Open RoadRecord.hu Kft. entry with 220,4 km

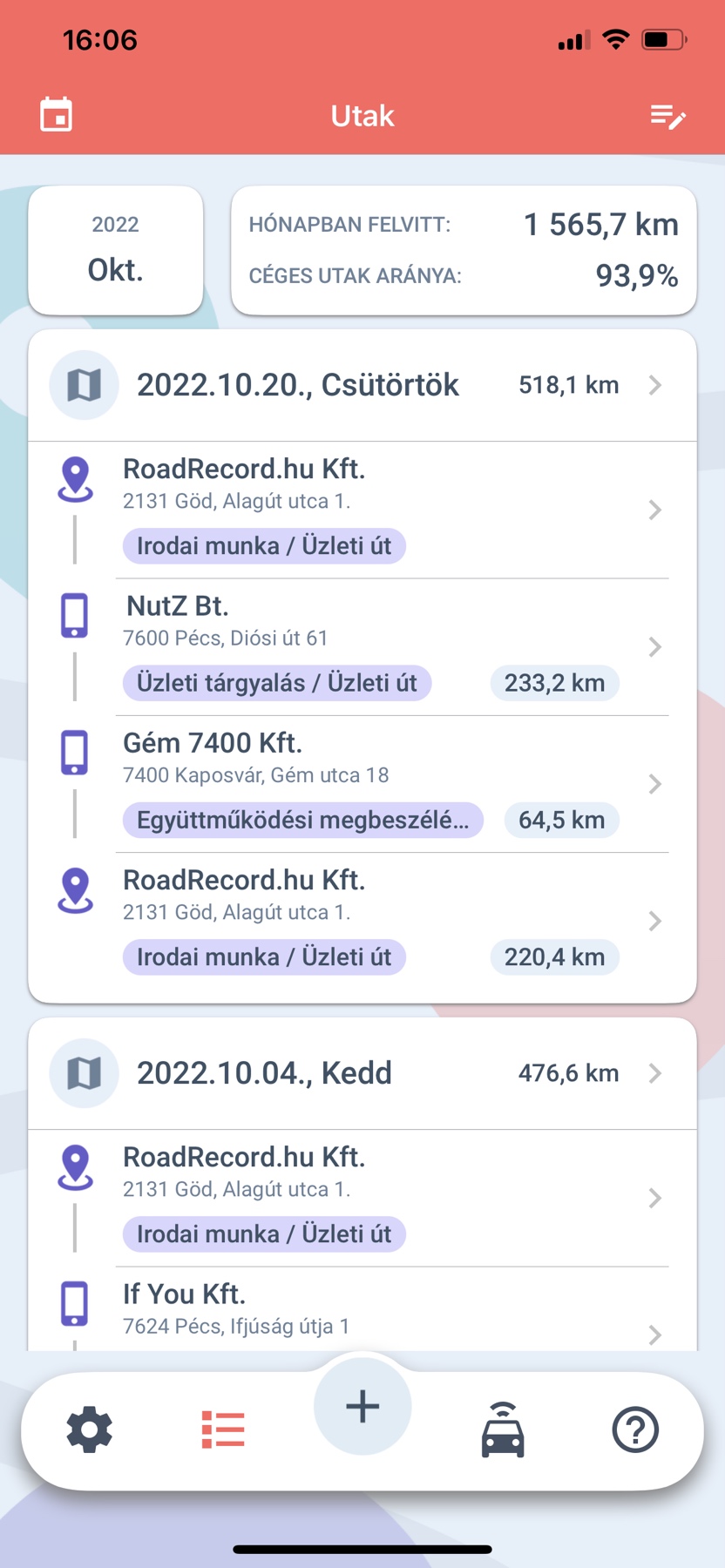tap(362, 921)
